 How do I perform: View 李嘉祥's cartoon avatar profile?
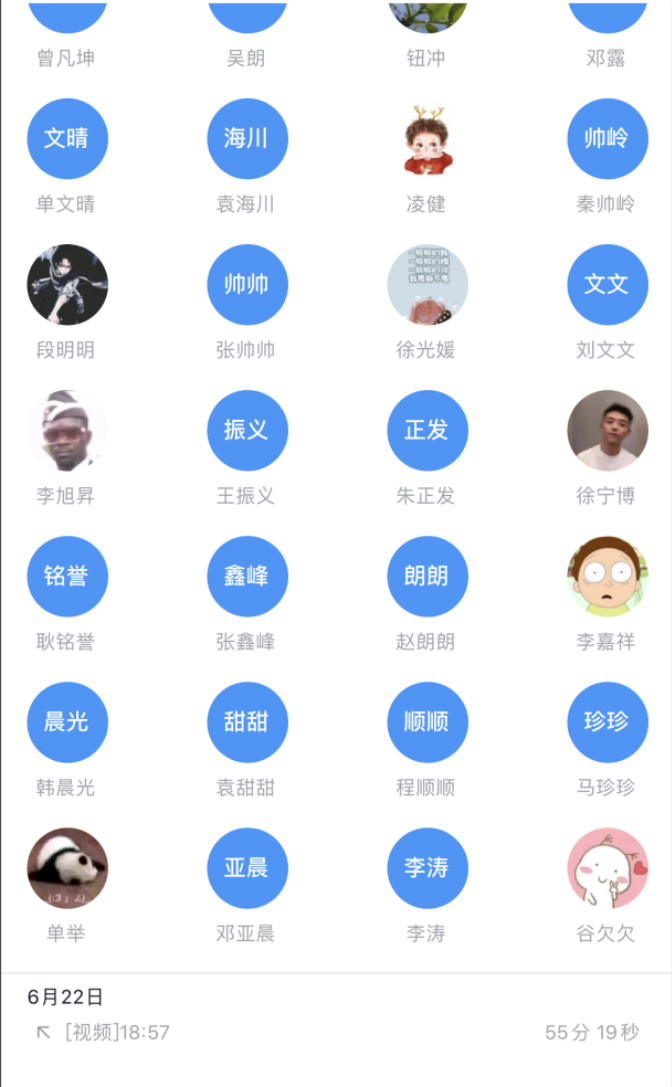tap(607, 577)
